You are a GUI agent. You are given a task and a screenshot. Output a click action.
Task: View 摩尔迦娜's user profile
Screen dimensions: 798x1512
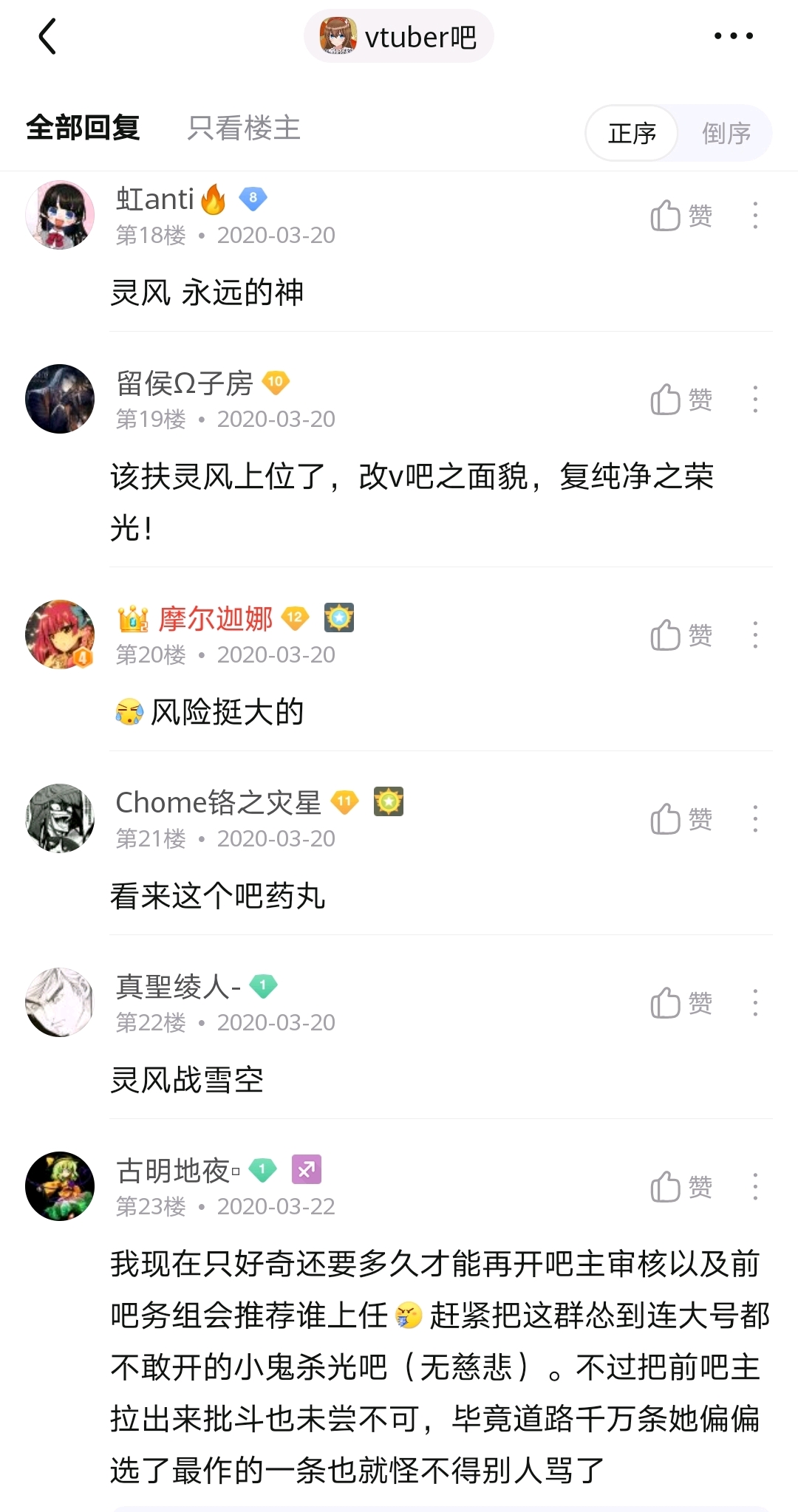pos(60,634)
